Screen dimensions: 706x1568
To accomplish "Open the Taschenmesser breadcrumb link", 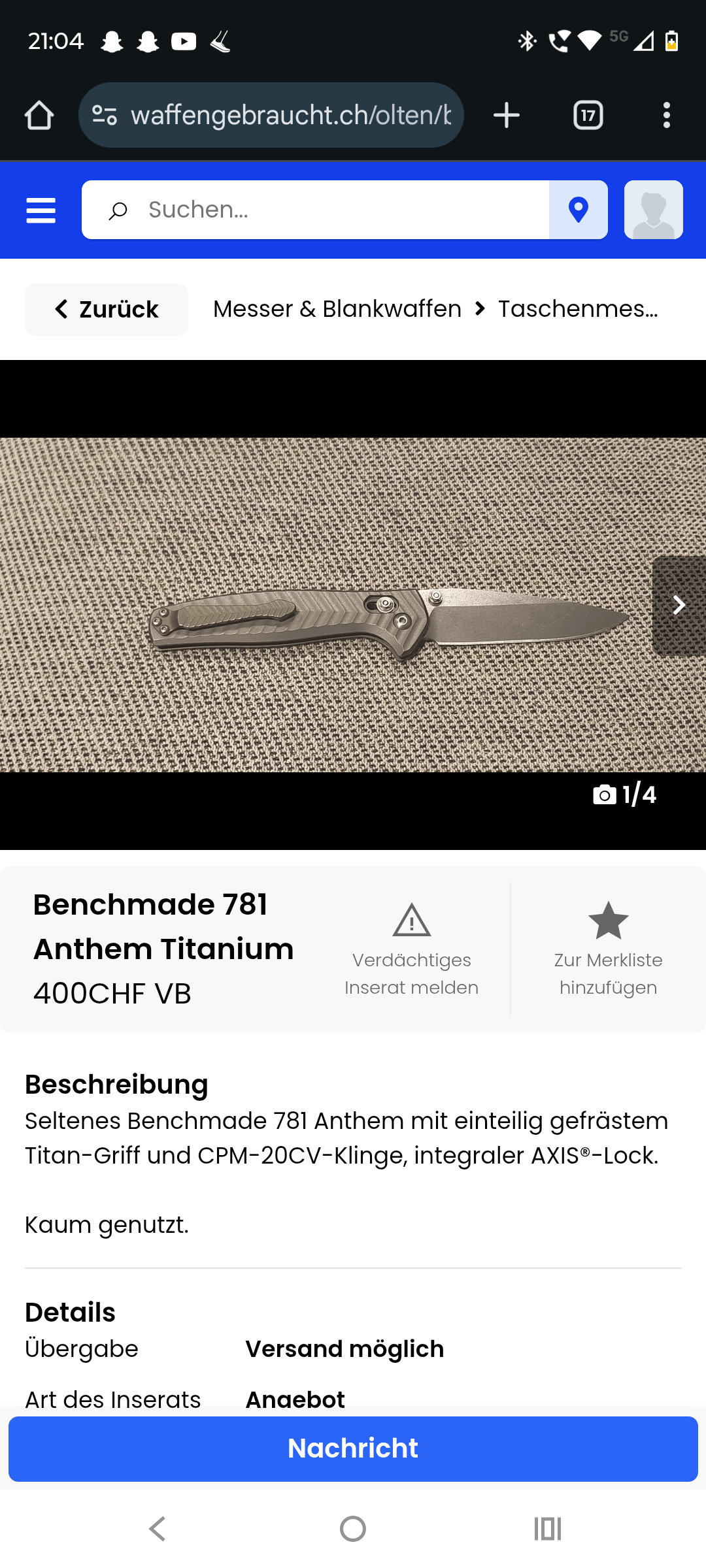I will pos(578,309).
